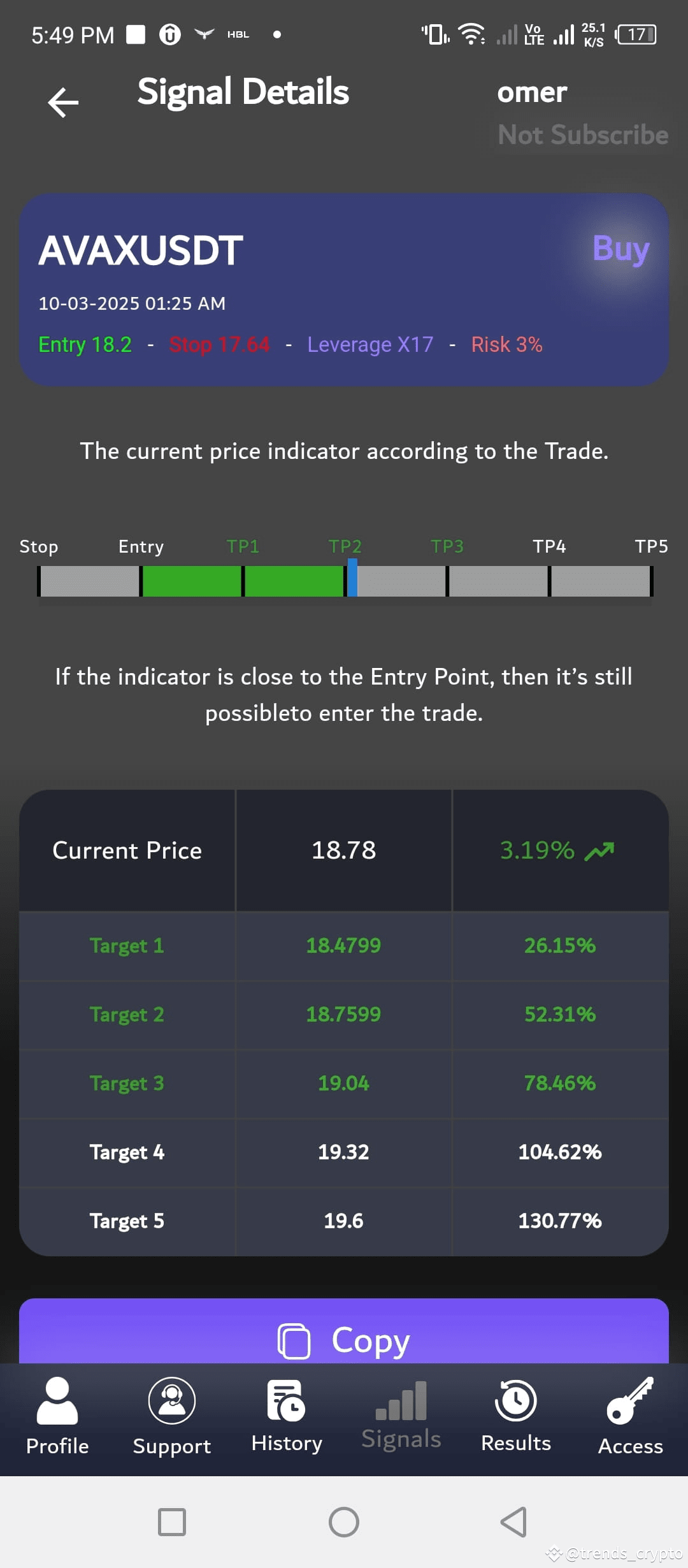
Task: Select the Target 3 row showing 19.04
Action: (344, 1082)
